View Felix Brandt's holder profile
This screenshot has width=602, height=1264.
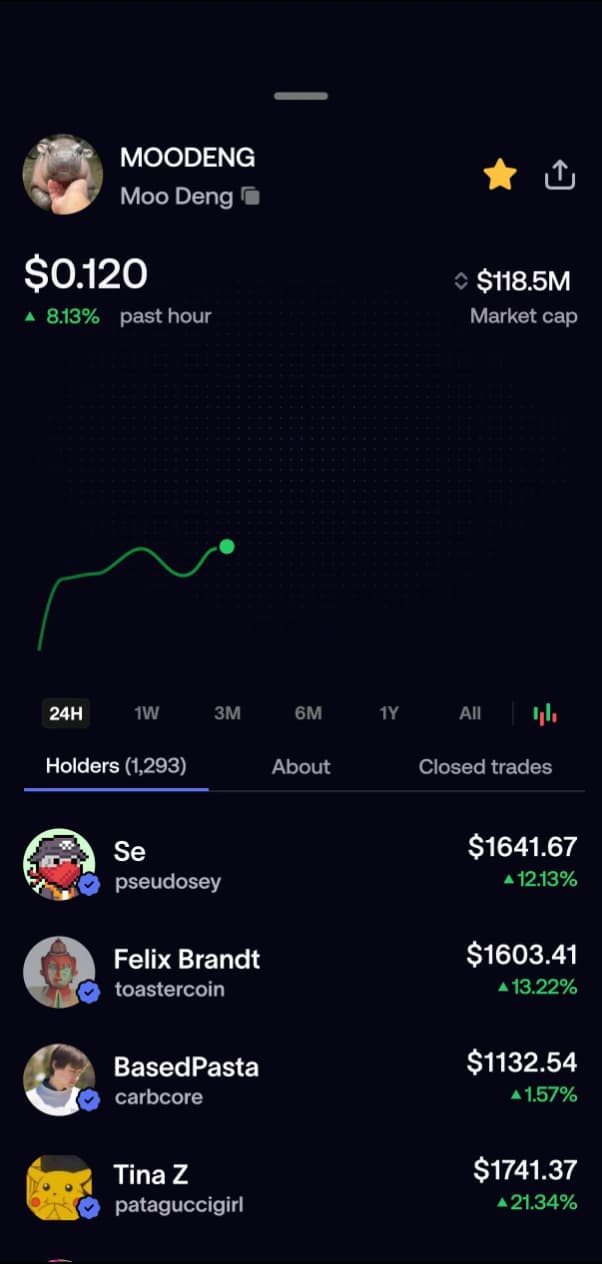[300, 971]
